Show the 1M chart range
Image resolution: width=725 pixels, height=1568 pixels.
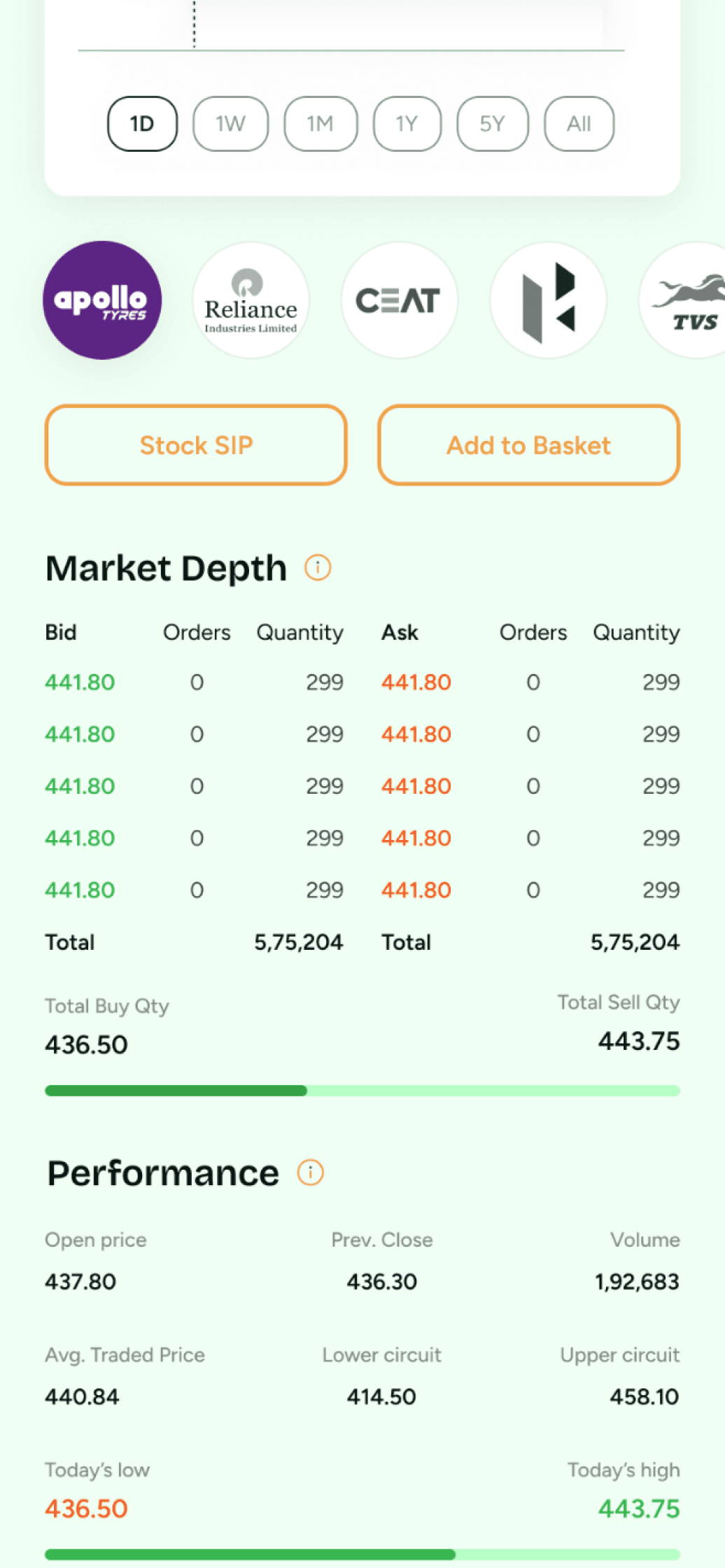click(321, 124)
